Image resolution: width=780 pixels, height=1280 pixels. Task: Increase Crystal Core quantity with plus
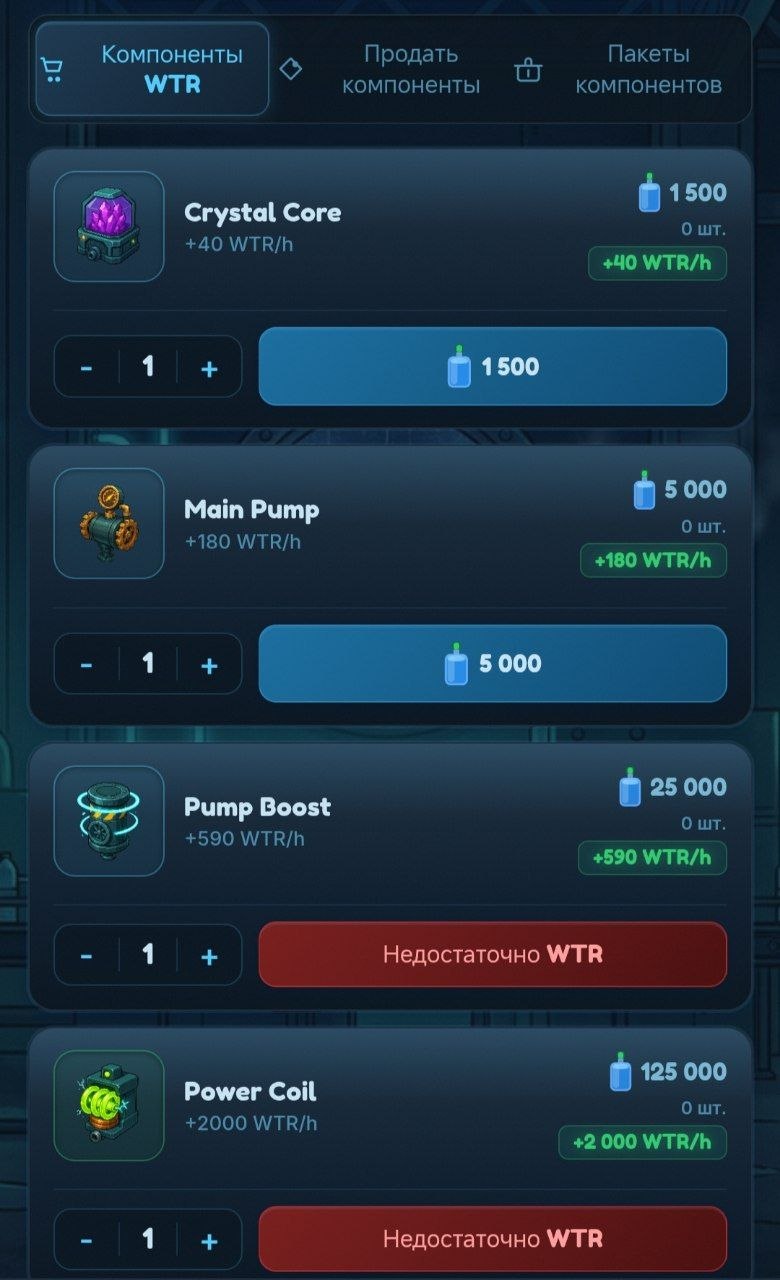point(209,368)
